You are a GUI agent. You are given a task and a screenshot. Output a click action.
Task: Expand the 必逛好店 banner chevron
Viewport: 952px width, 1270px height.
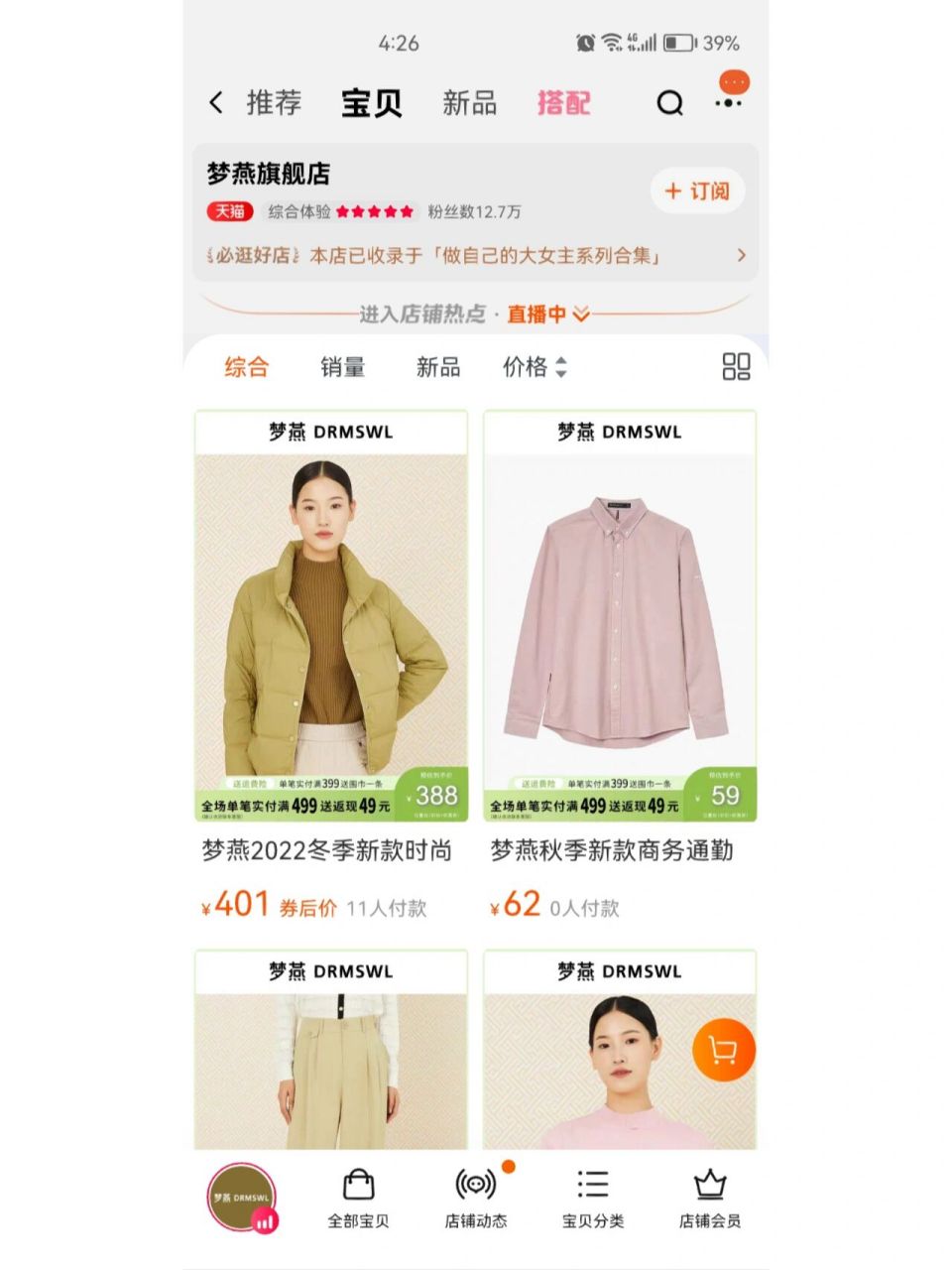(741, 256)
